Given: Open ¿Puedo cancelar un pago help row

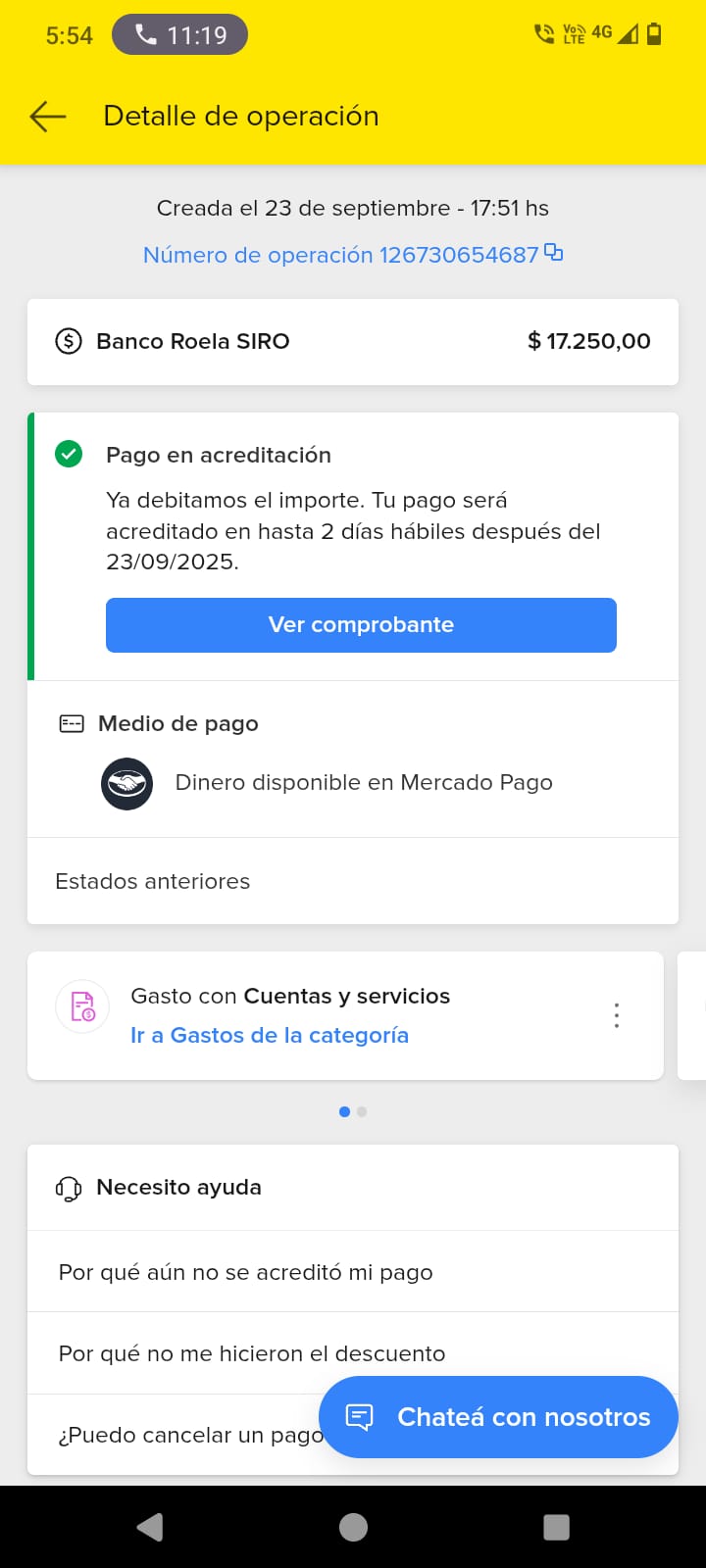Looking at the screenshot, I should [x=186, y=1436].
